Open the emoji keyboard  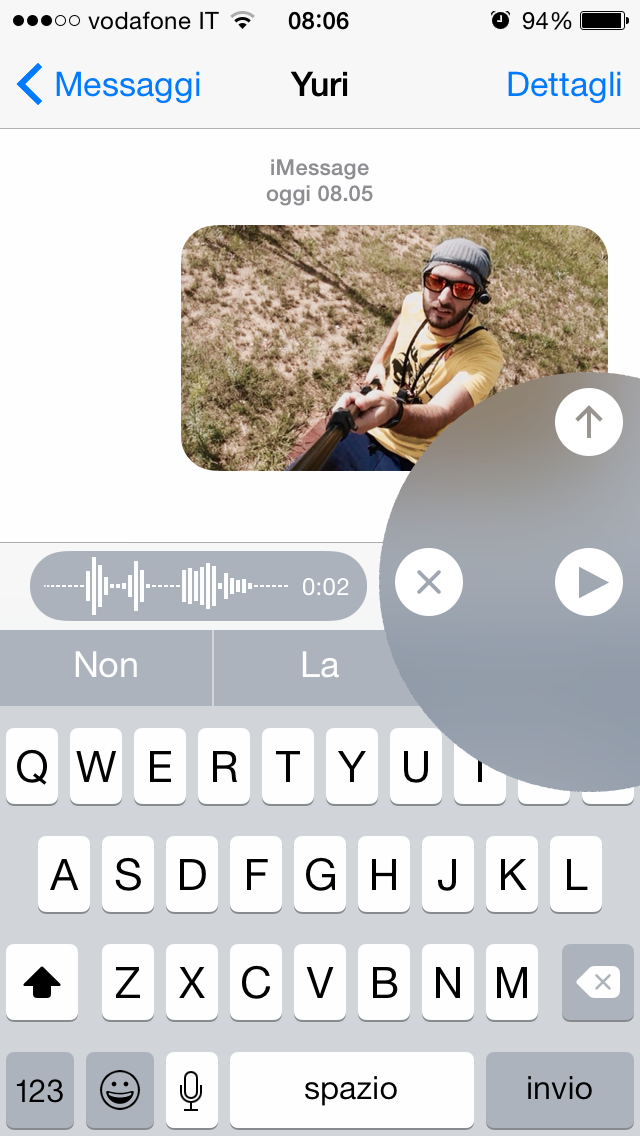click(x=120, y=1089)
